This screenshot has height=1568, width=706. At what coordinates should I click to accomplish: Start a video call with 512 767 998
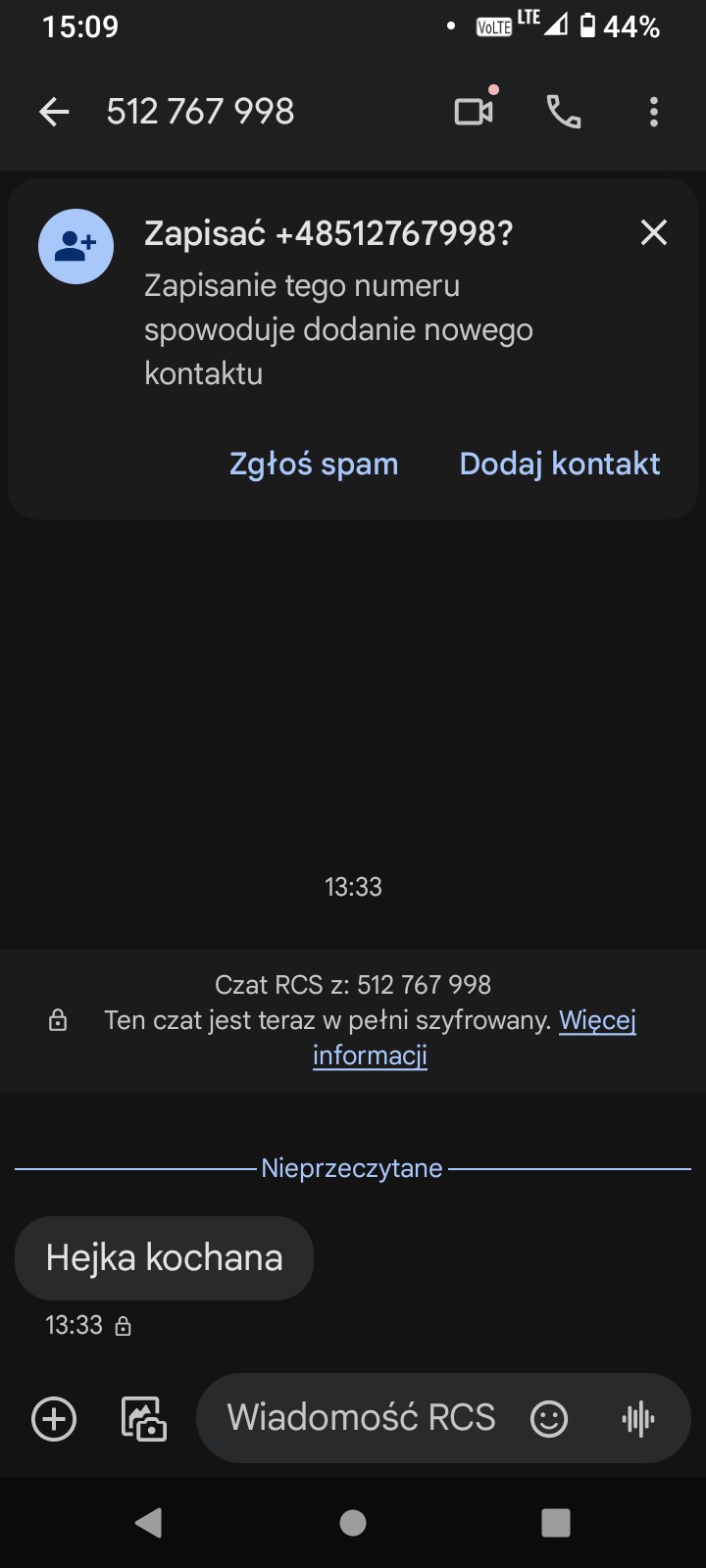pyautogui.click(x=474, y=112)
